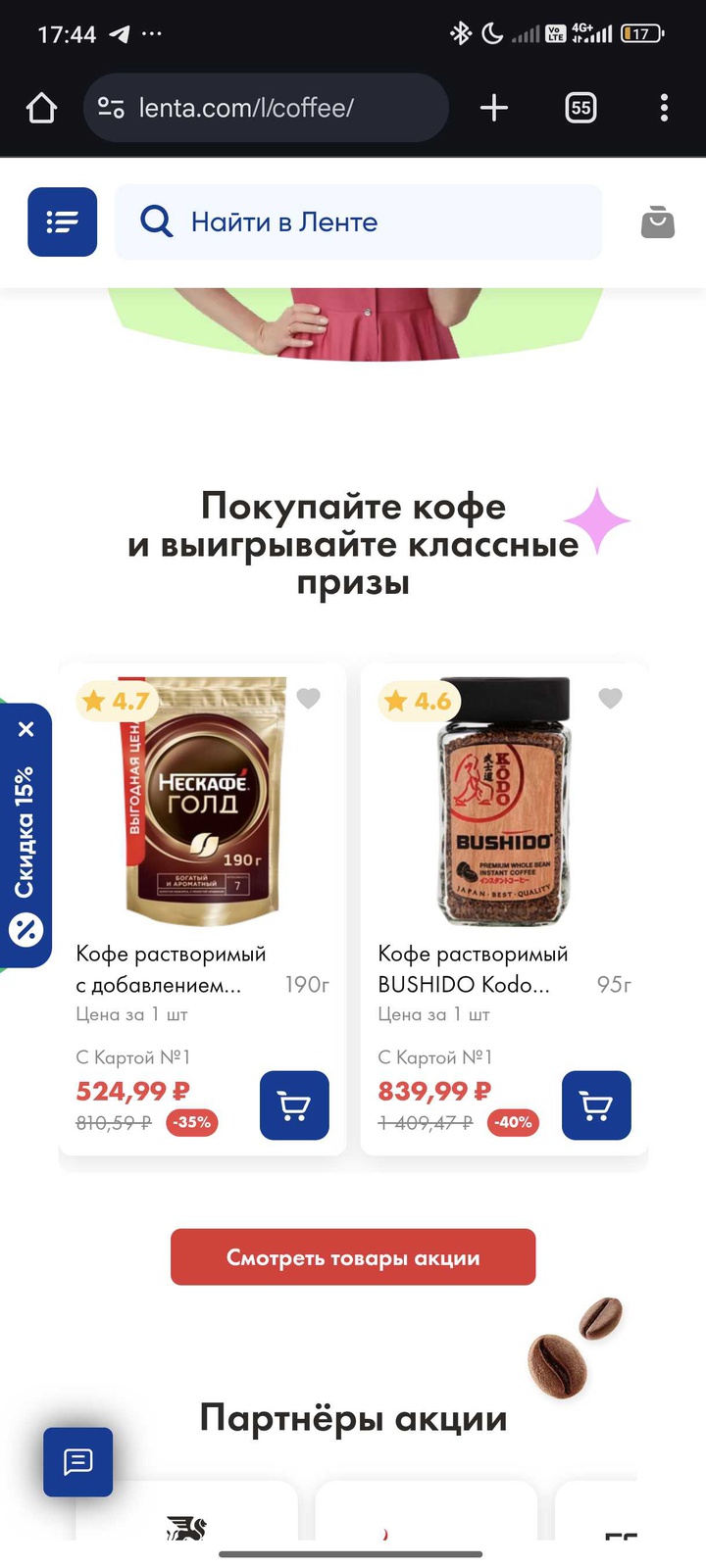Viewport: 706px width, 1568px height.
Task: Add BUSHIDO Kodo 95г to cart
Action: point(596,1105)
